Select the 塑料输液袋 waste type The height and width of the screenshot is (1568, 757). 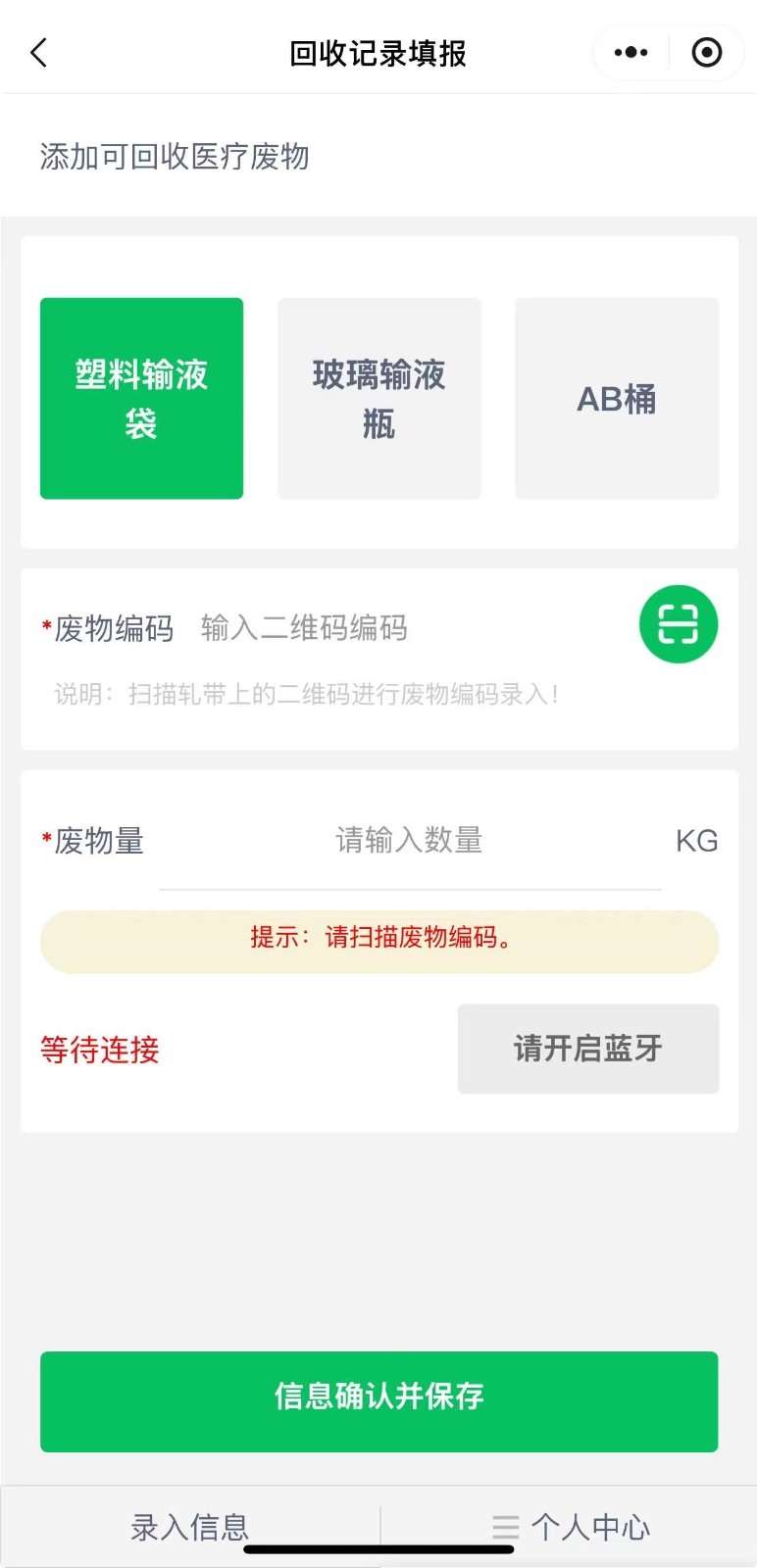click(141, 399)
